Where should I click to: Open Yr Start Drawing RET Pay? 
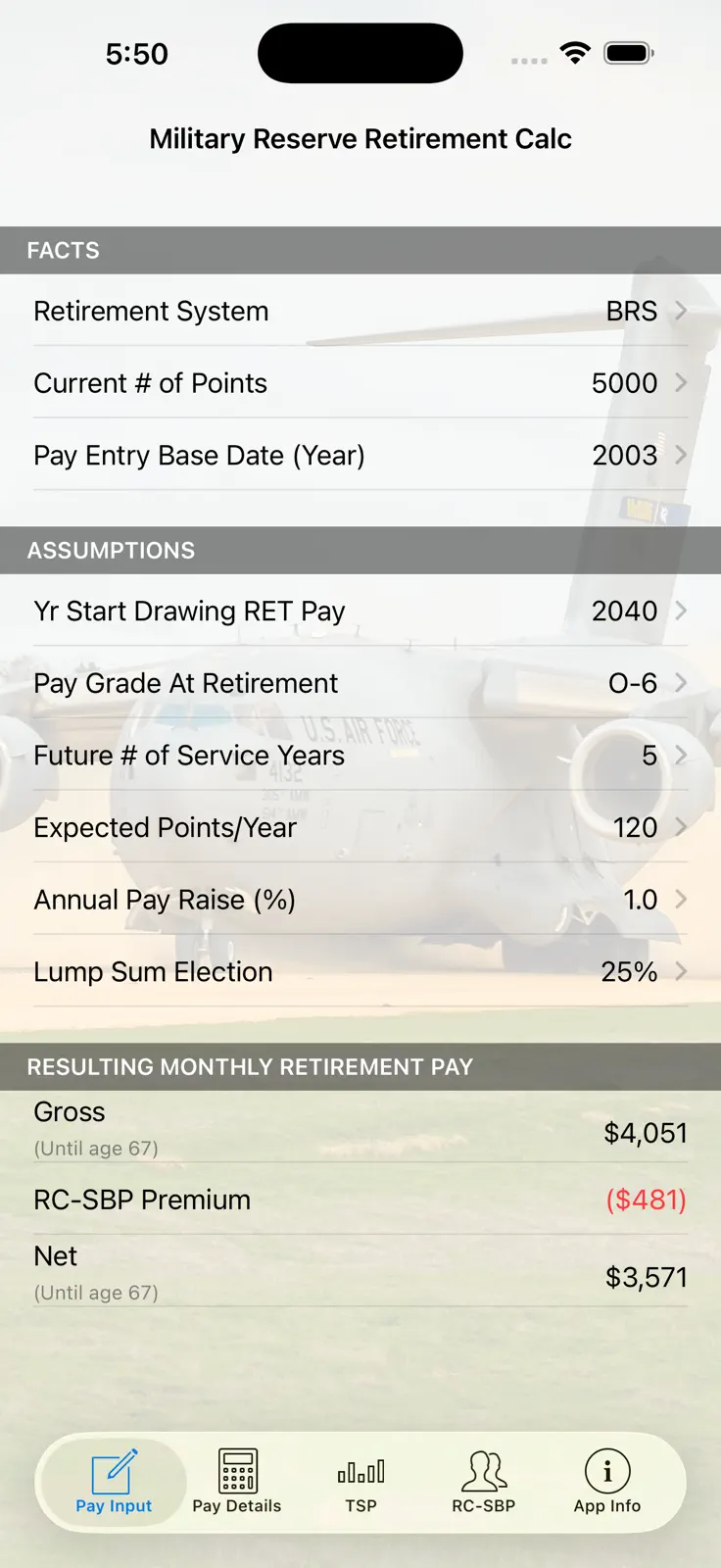360,611
